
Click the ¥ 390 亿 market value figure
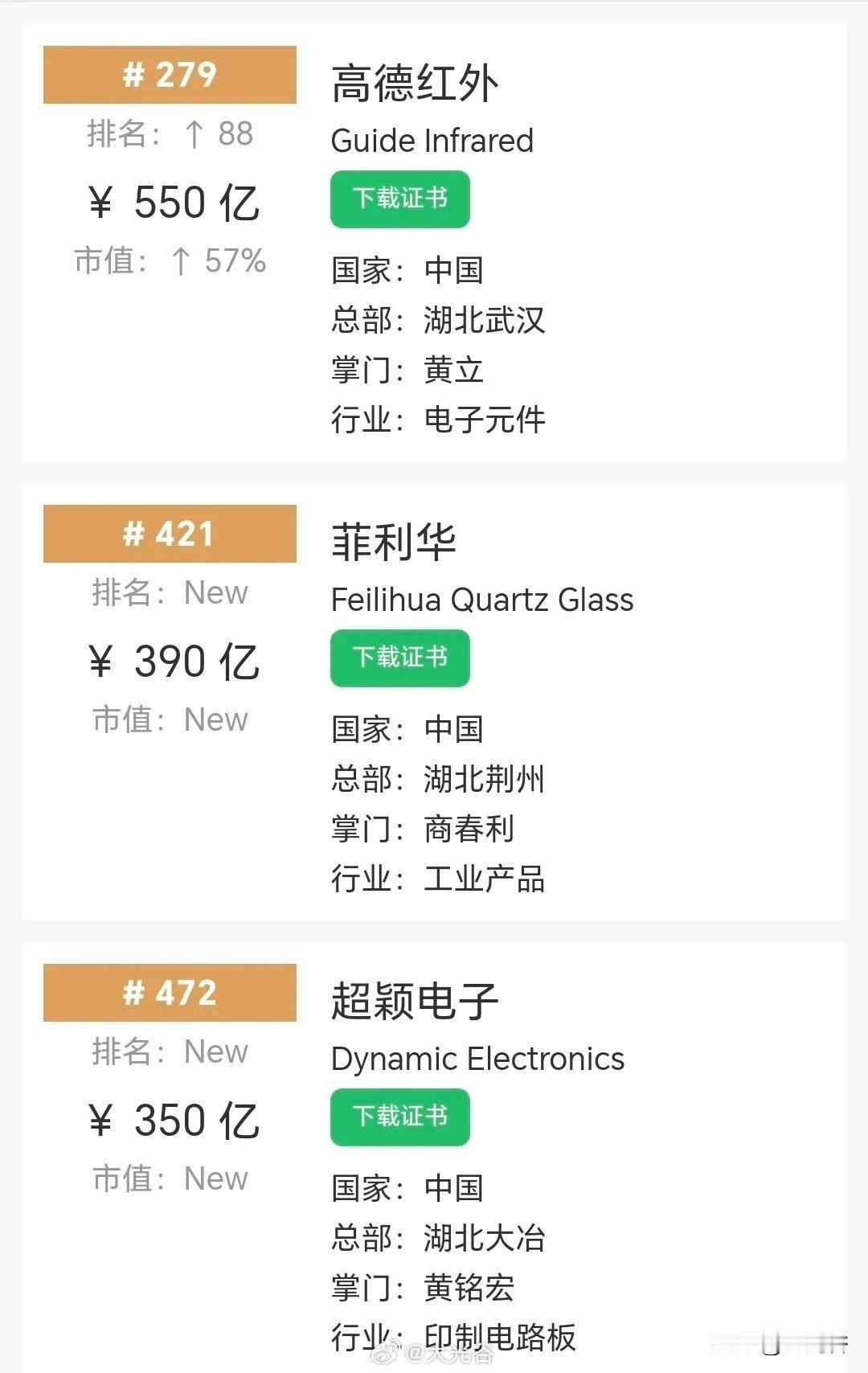pos(174,661)
